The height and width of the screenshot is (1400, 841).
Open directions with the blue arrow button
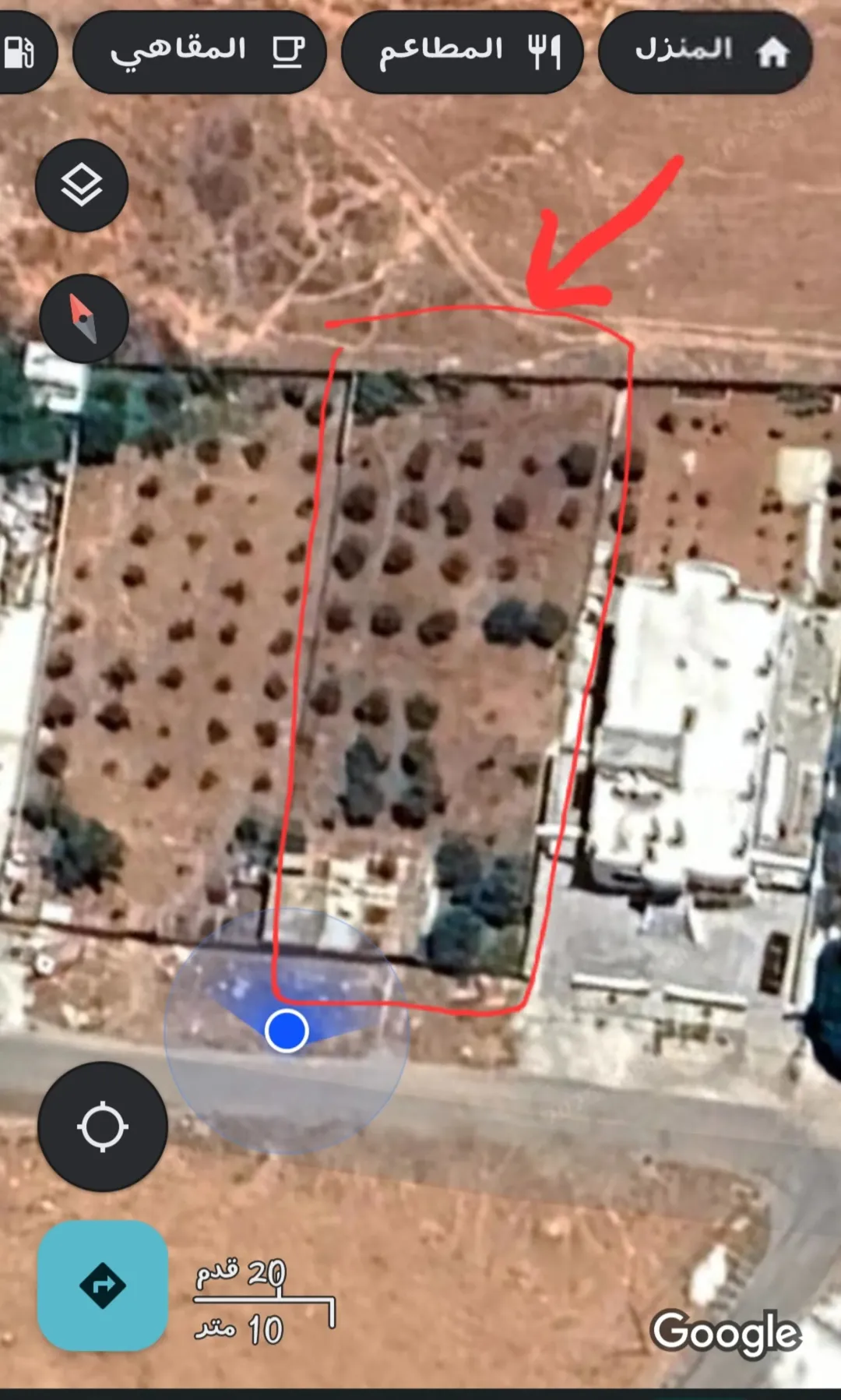(x=103, y=1285)
